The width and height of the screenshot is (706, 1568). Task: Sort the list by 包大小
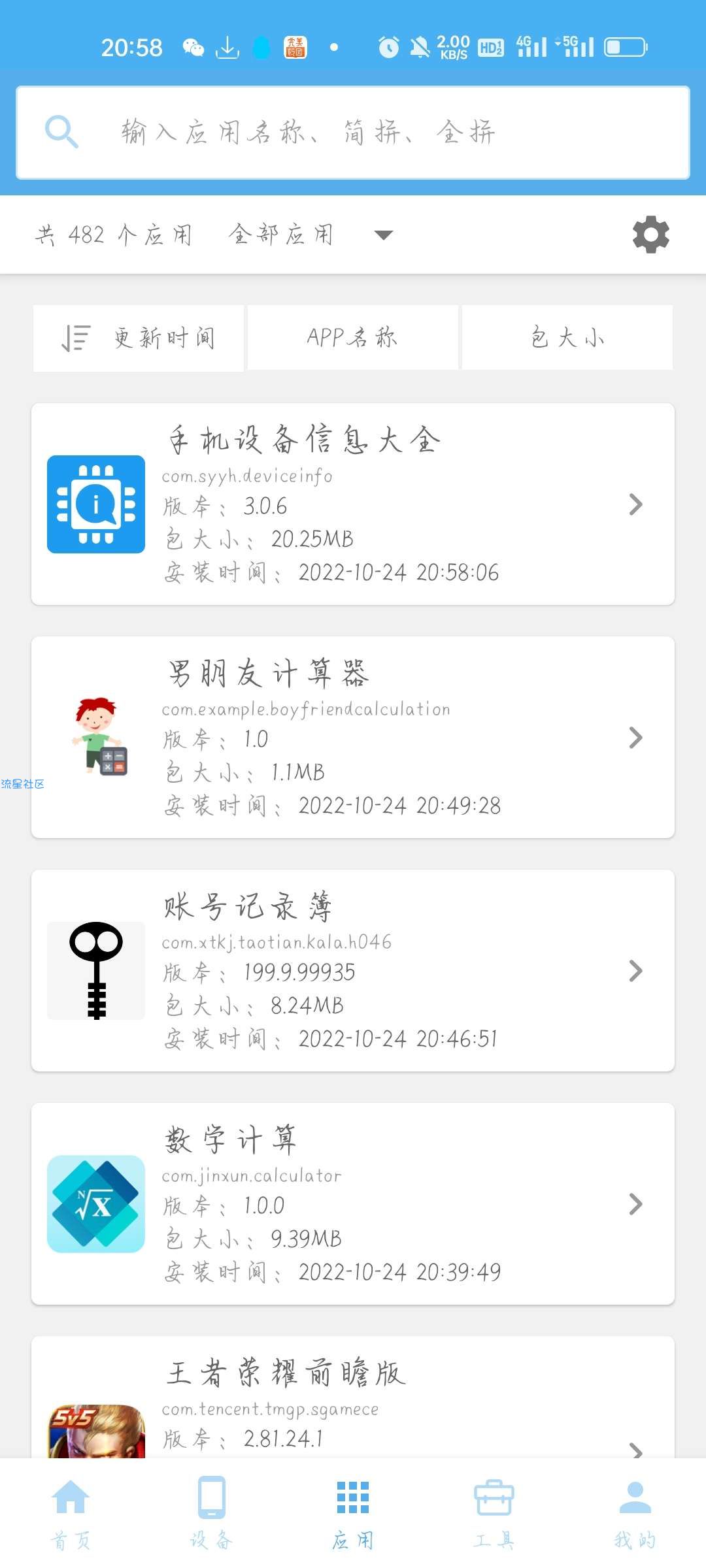pyautogui.click(x=567, y=338)
